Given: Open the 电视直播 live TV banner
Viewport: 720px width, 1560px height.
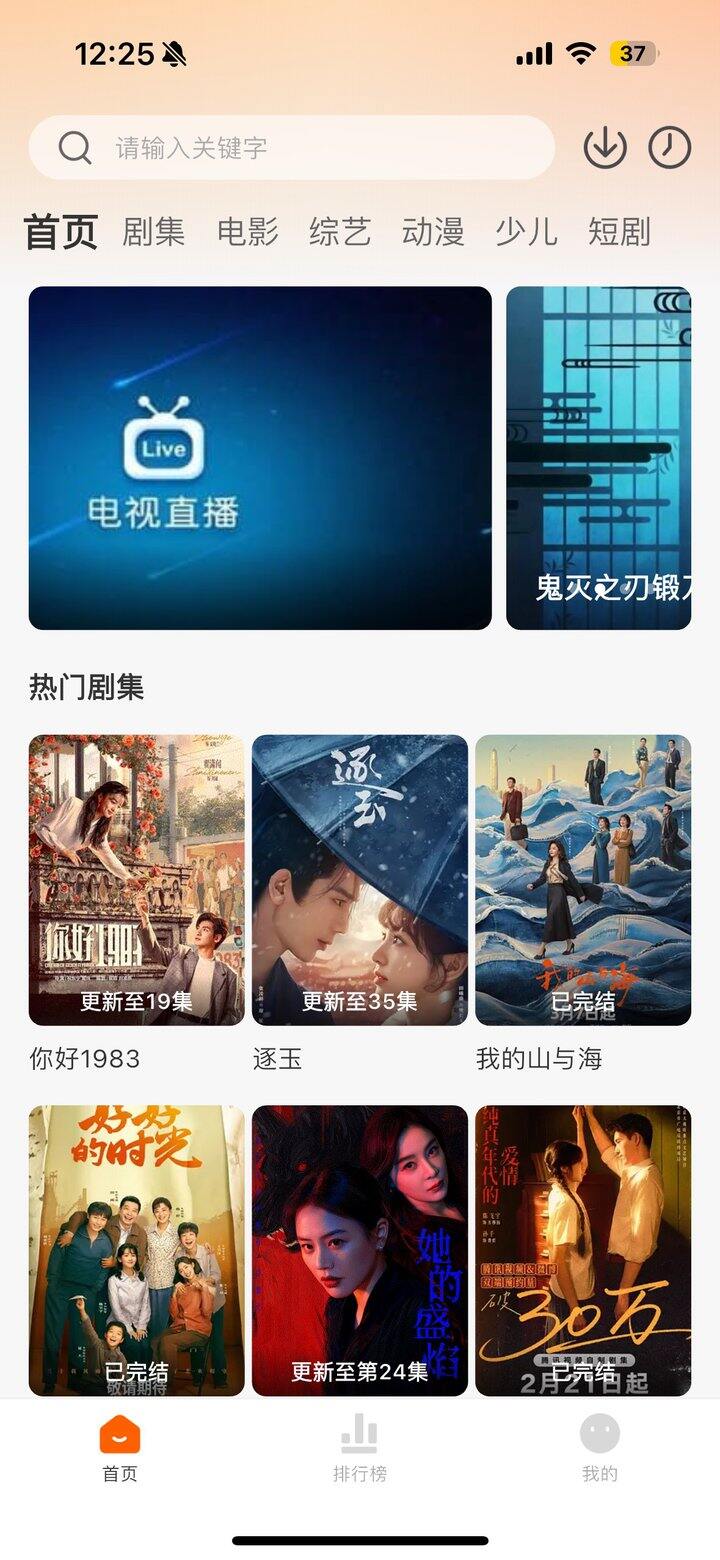Looking at the screenshot, I should pyautogui.click(x=260, y=458).
